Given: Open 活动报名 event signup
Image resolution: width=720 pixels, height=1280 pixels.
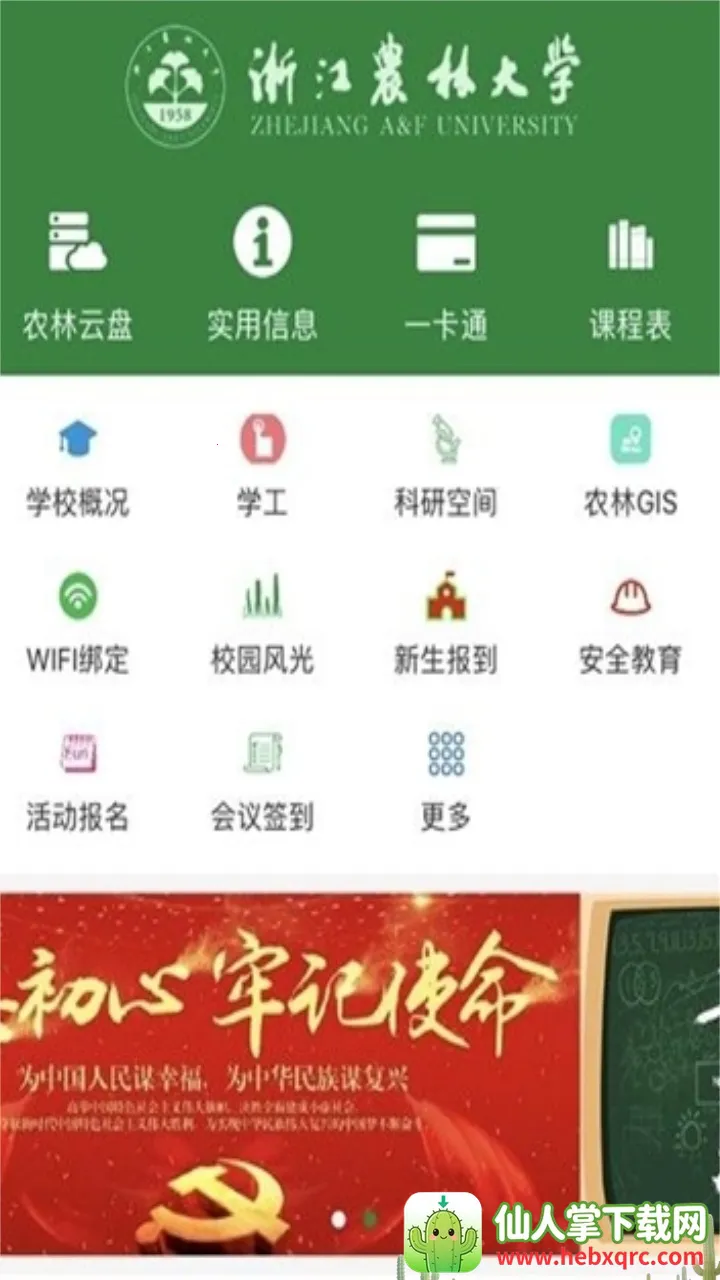Looking at the screenshot, I should [78, 780].
